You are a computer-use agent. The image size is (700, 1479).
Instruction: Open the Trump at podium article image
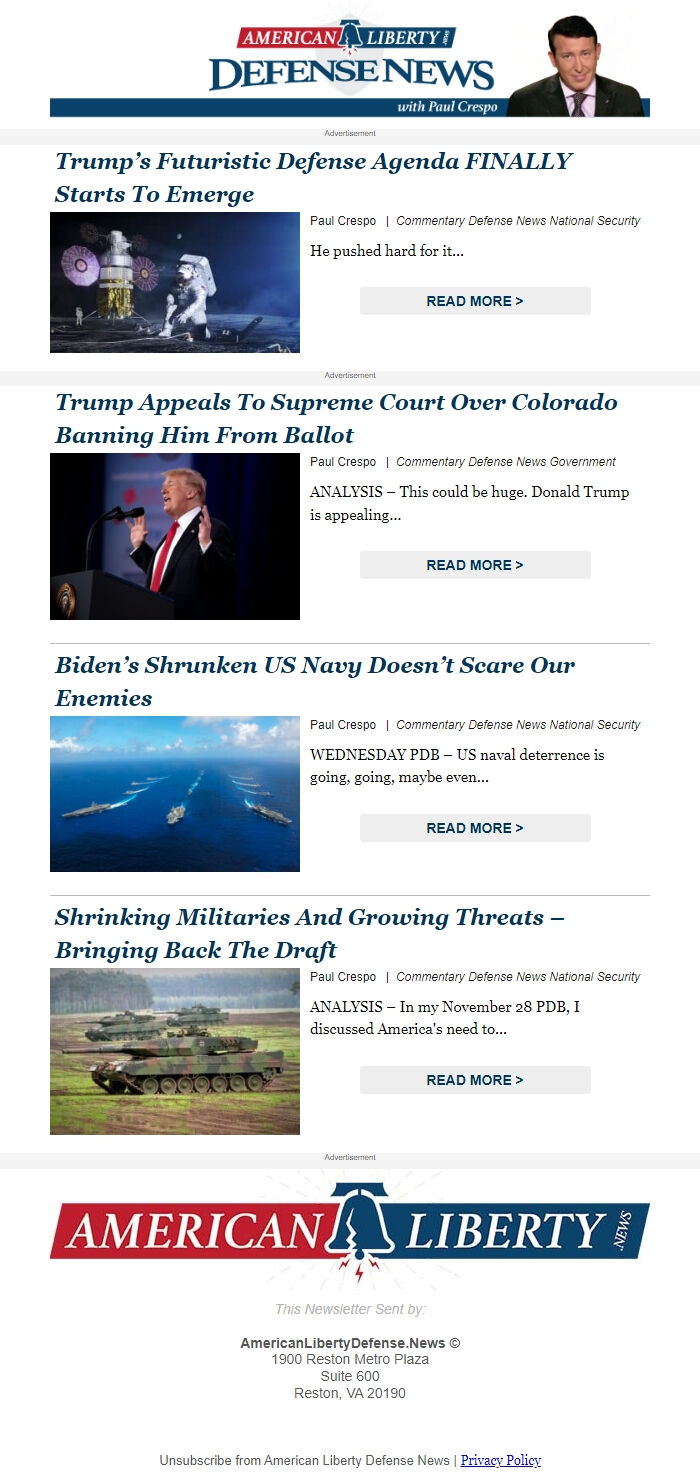click(175, 536)
